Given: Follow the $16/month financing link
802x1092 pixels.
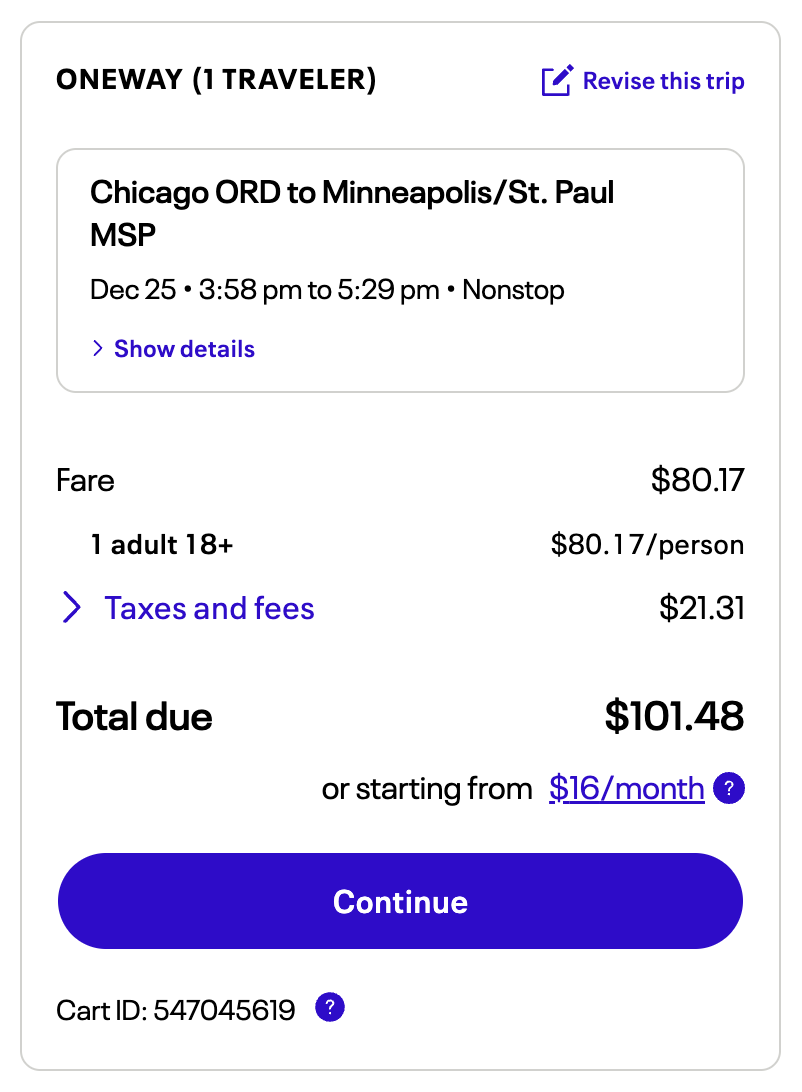Looking at the screenshot, I should click(x=626, y=789).
